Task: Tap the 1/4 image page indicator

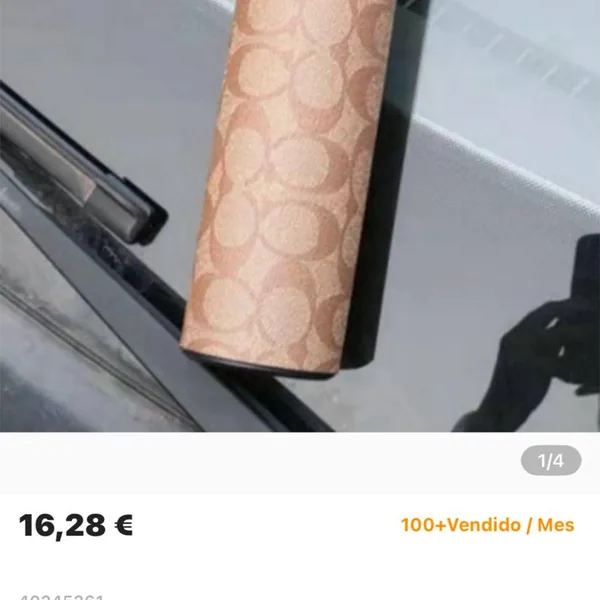Action: 551,461
